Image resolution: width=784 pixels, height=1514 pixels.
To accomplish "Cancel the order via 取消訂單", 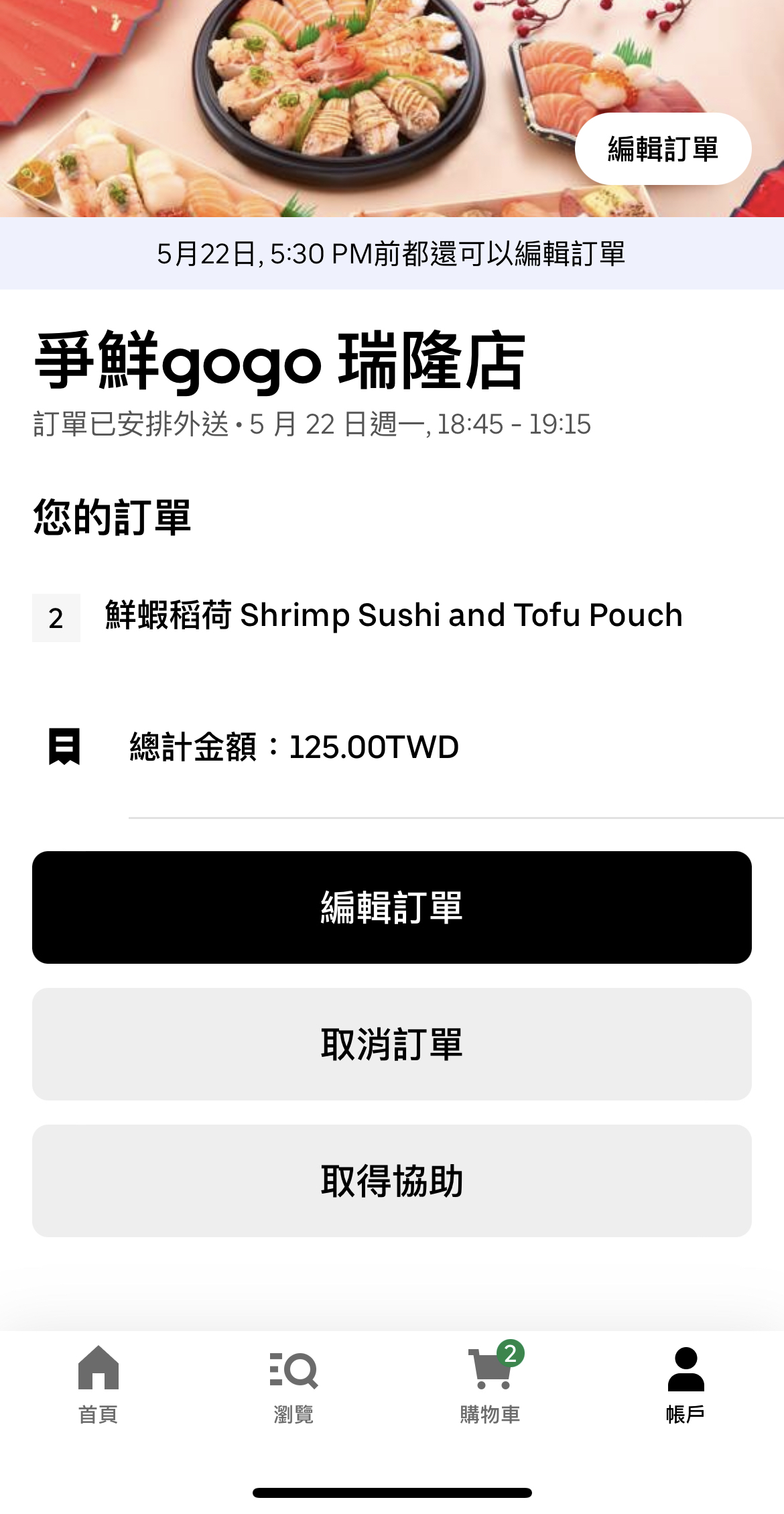I will click(392, 1044).
